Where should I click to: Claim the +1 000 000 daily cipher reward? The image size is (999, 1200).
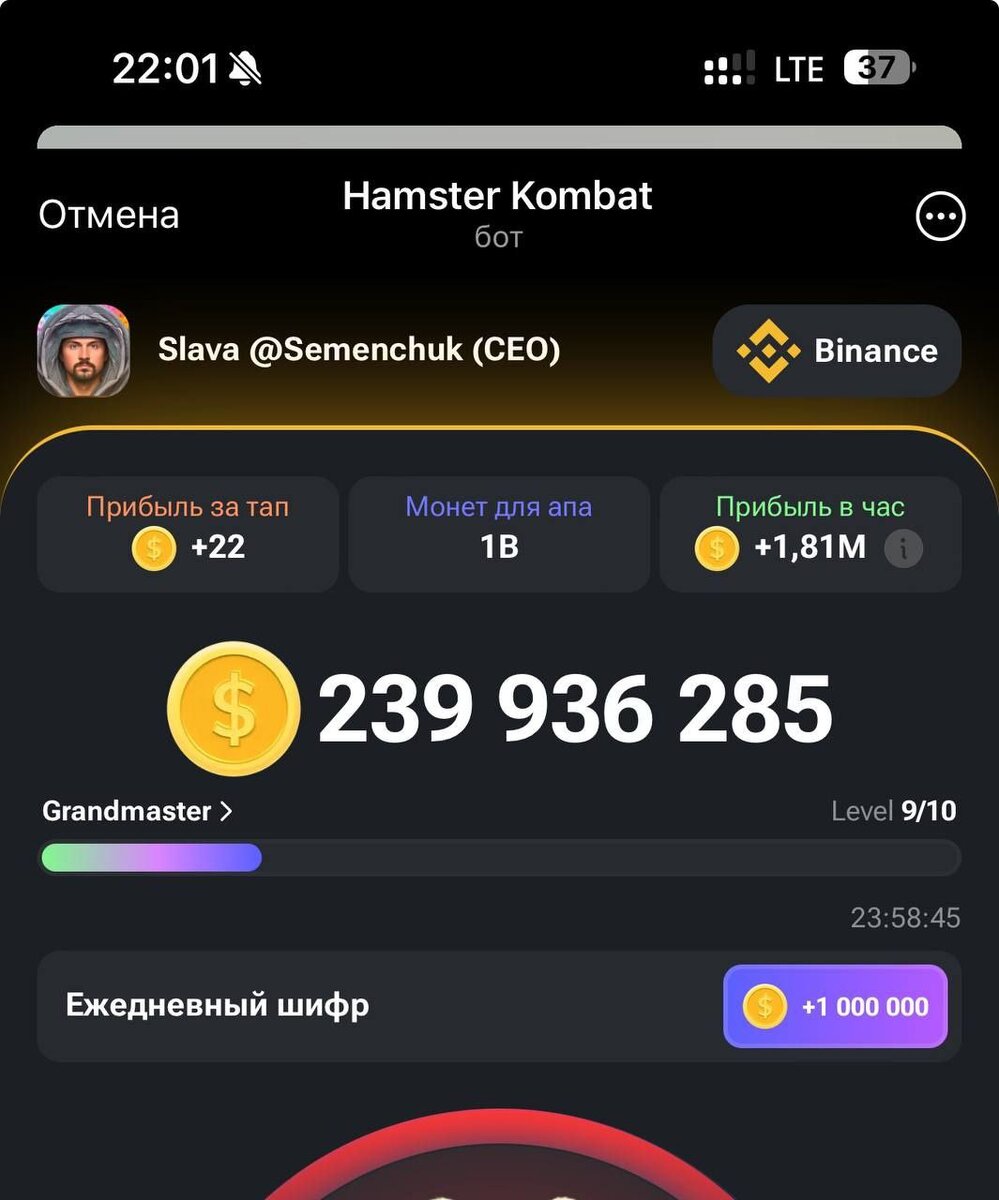pos(835,1007)
